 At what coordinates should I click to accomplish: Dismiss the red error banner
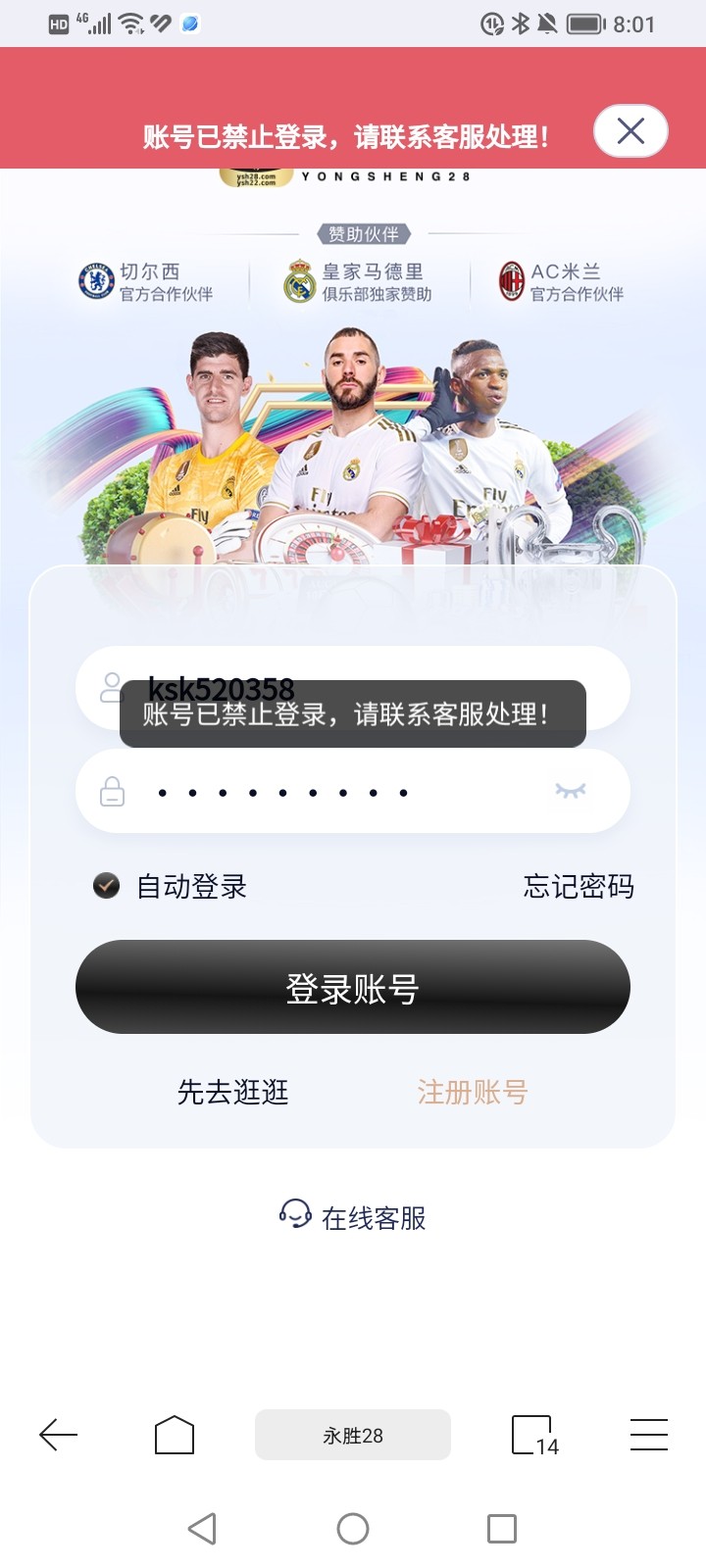click(x=630, y=130)
